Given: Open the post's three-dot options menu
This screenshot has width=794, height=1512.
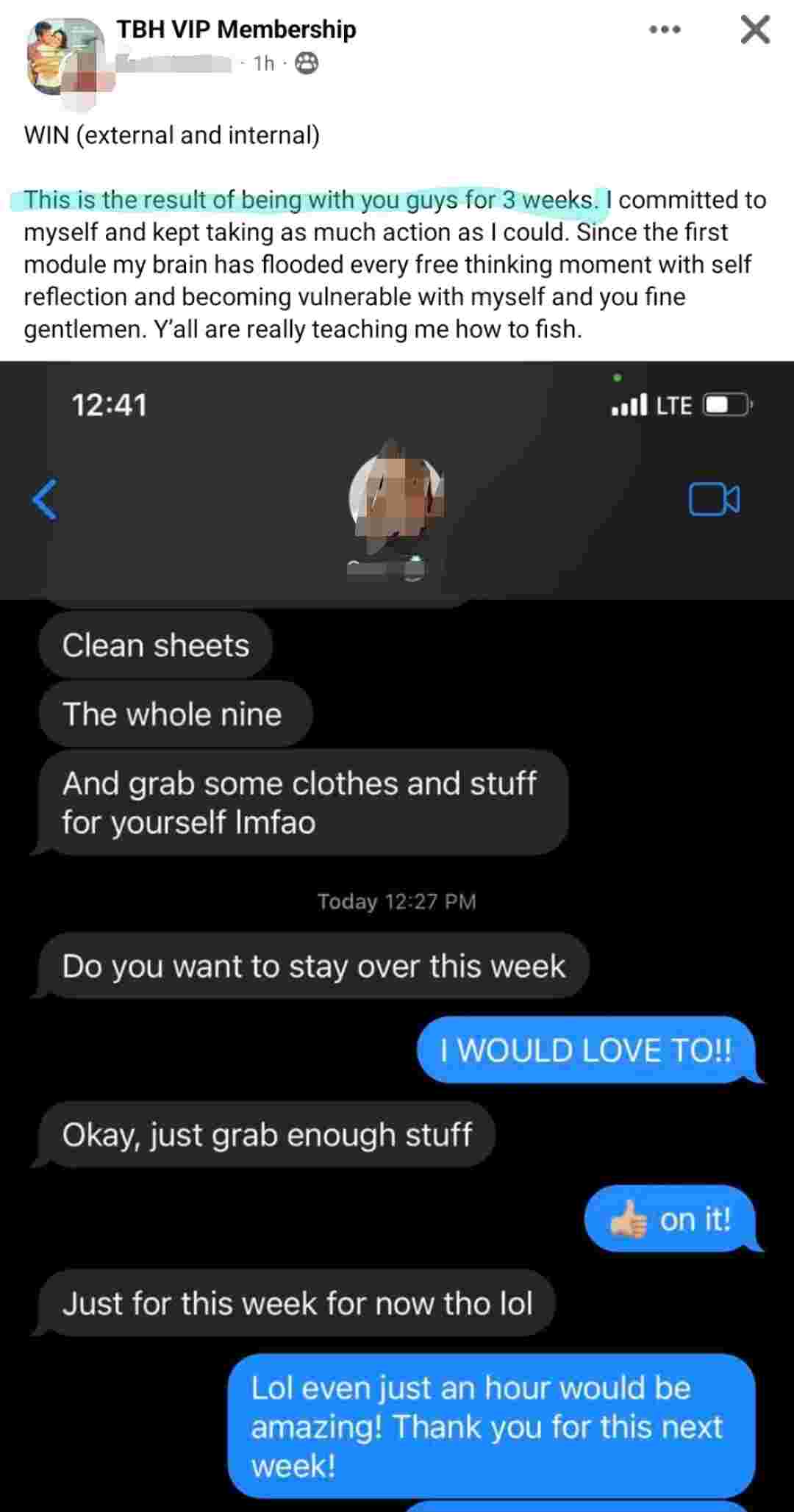Looking at the screenshot, I should (665, 30).
